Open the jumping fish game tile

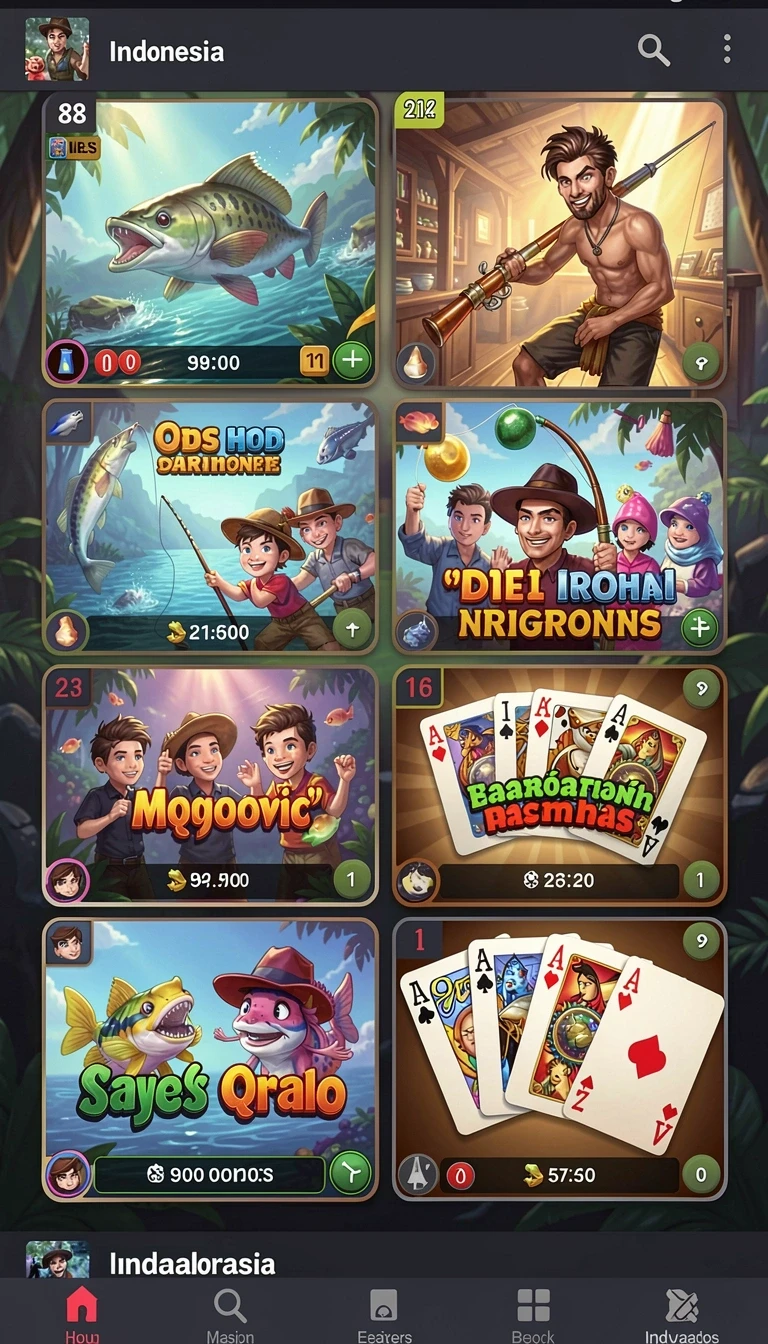tap(210, 243)
